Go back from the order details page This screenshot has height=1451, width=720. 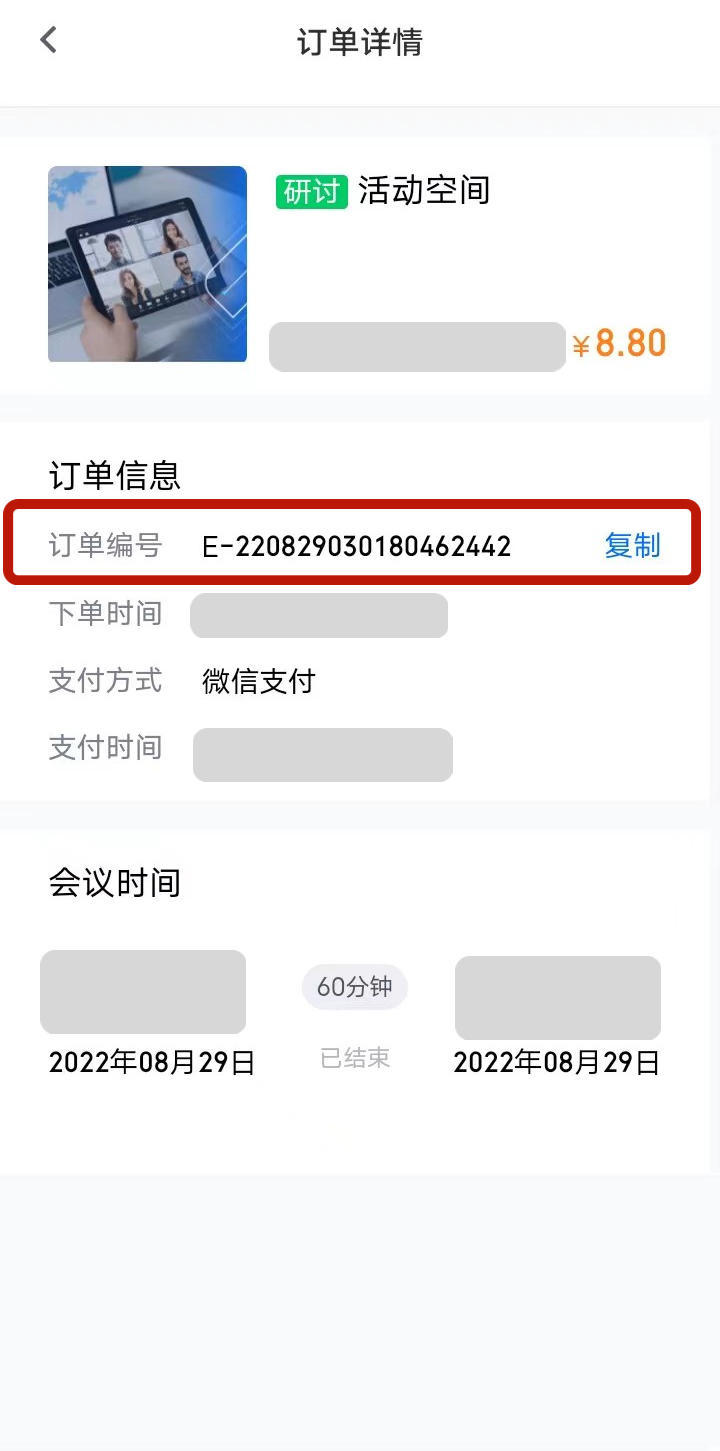coord(48,40)
